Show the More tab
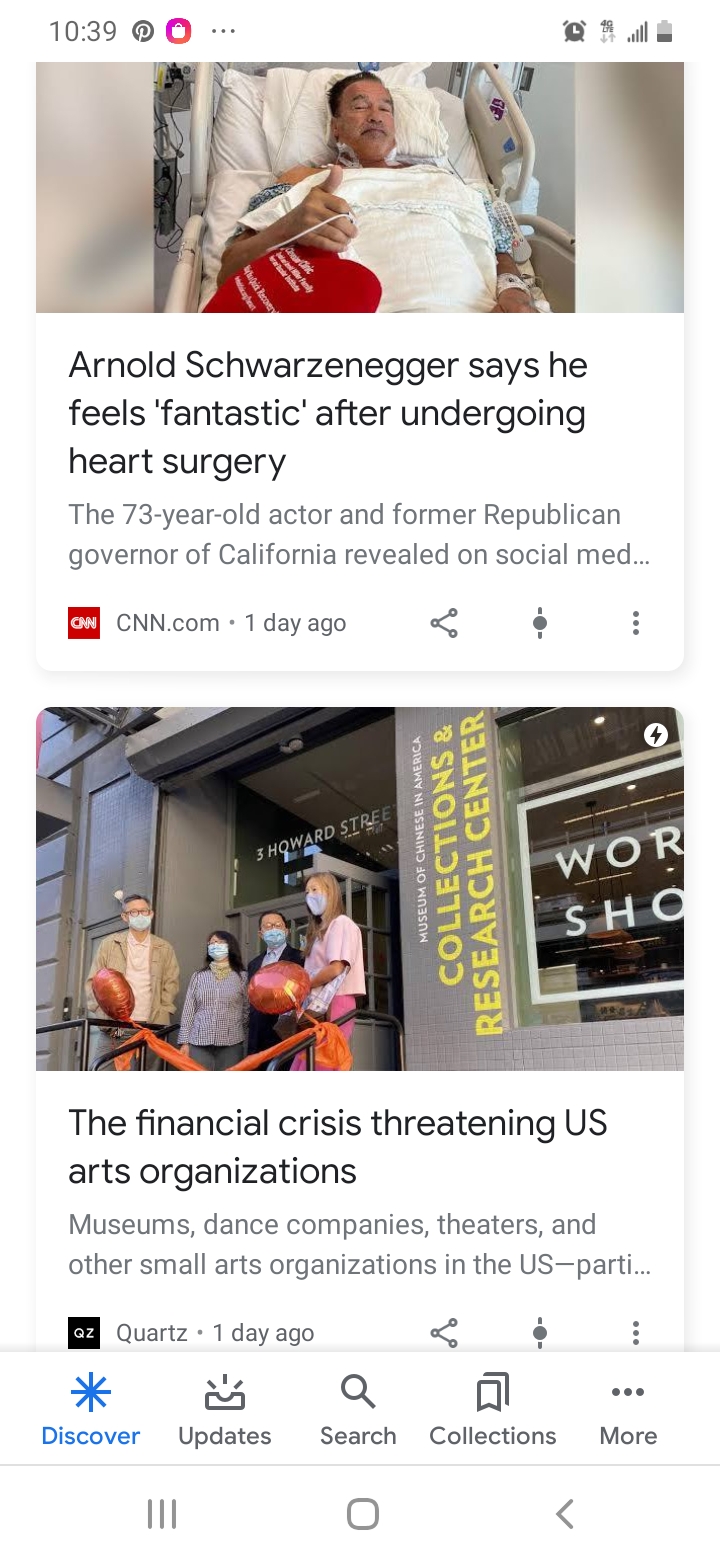 [628, 1410]
